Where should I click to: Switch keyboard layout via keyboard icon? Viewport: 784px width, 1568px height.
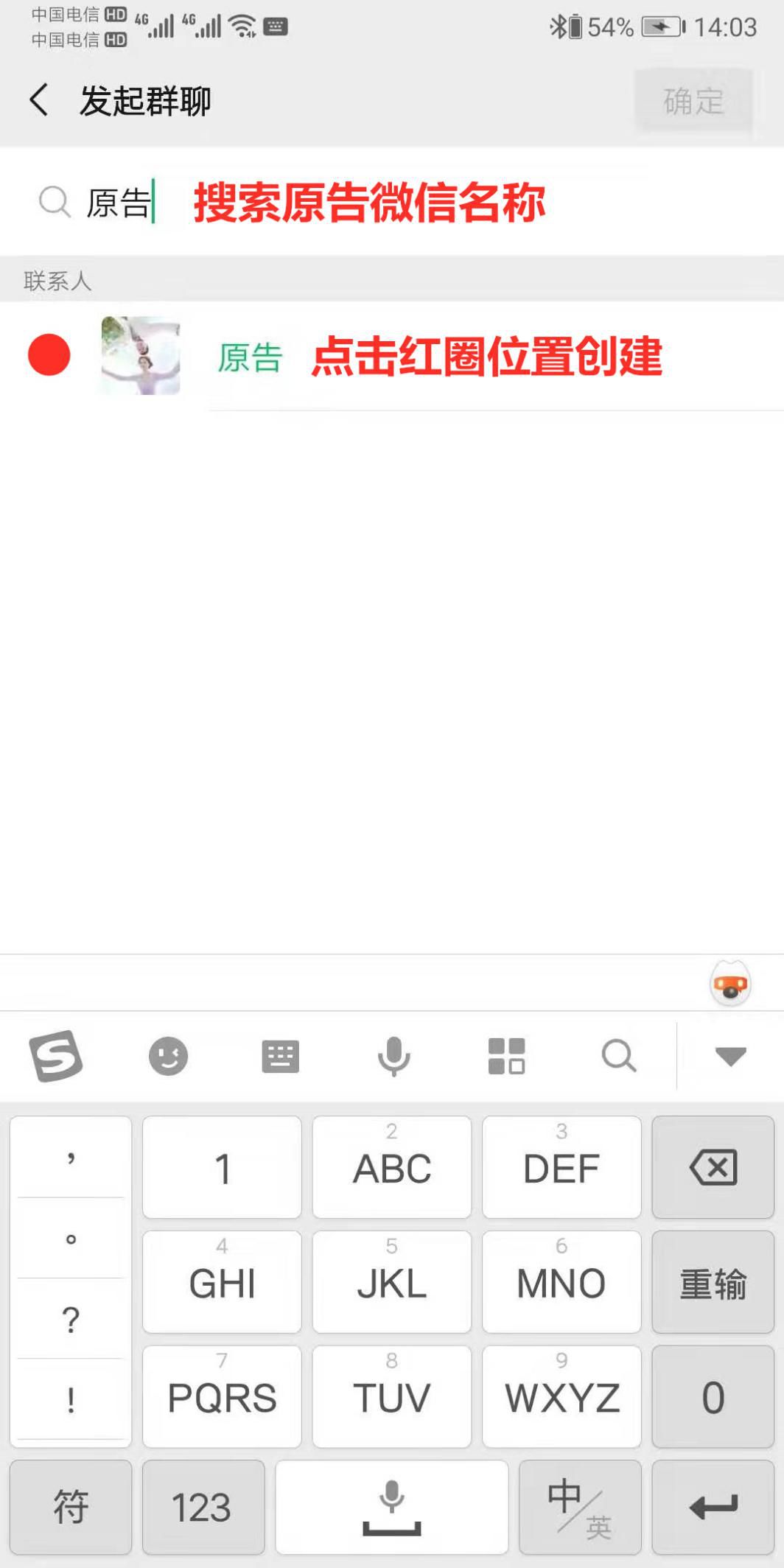[x=281, y=1056]
